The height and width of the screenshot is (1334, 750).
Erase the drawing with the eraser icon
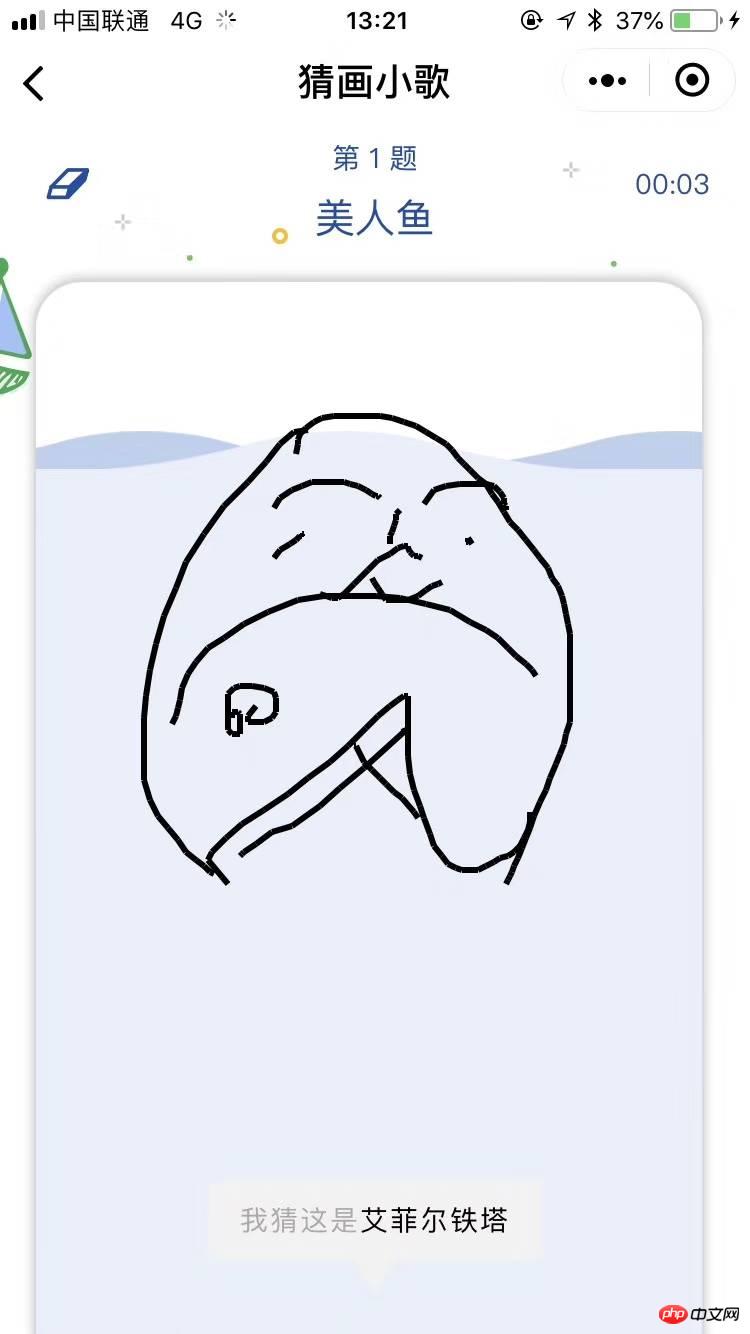click(x=68, y=184)
